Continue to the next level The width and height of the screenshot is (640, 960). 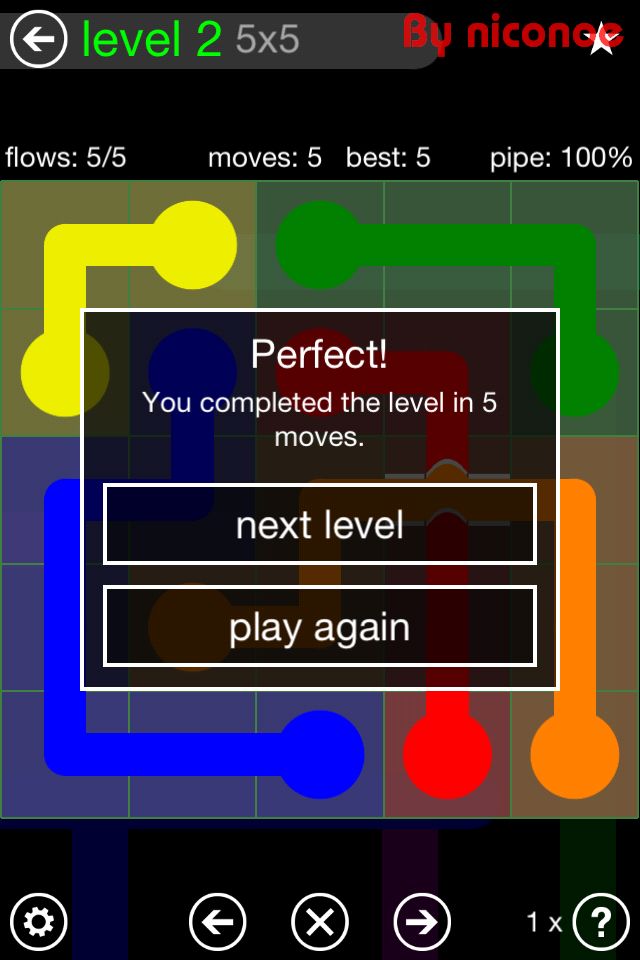320,525
